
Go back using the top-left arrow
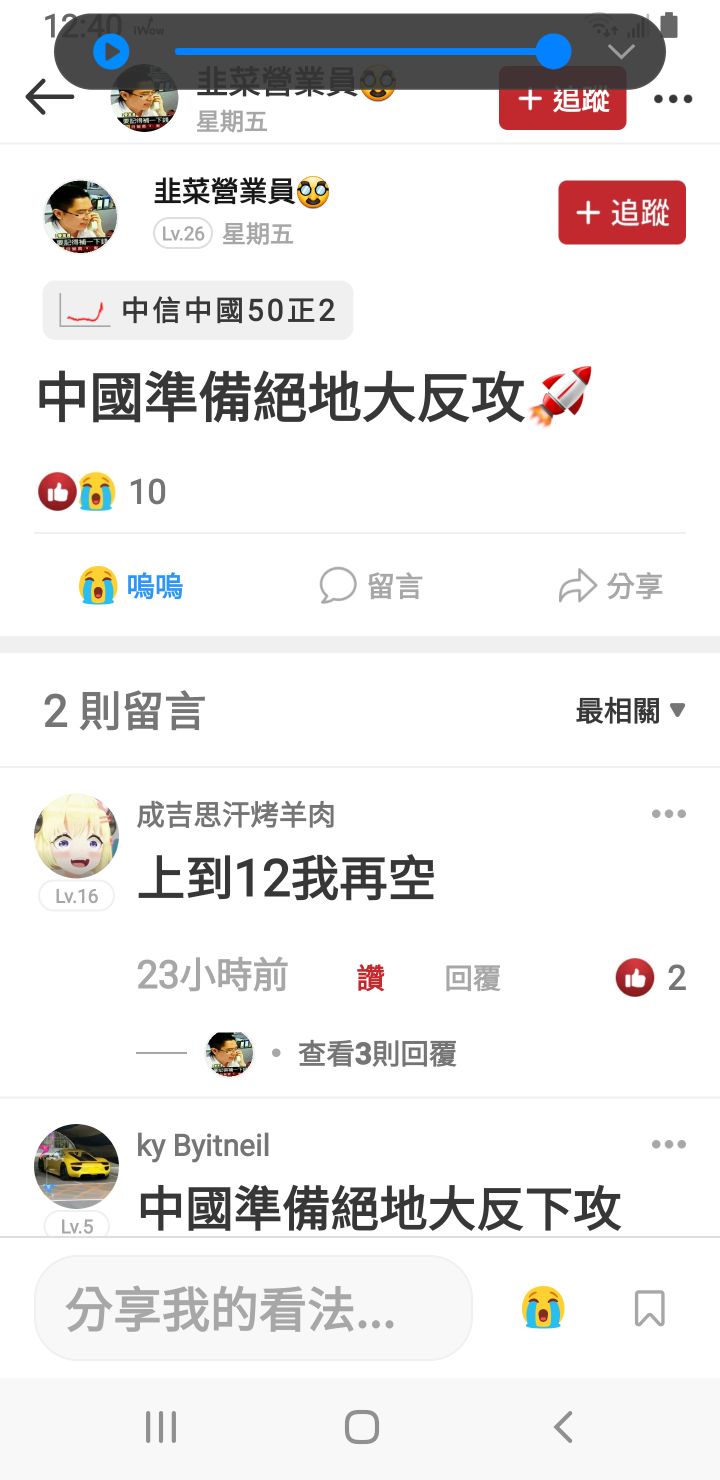tap(50, 97)
